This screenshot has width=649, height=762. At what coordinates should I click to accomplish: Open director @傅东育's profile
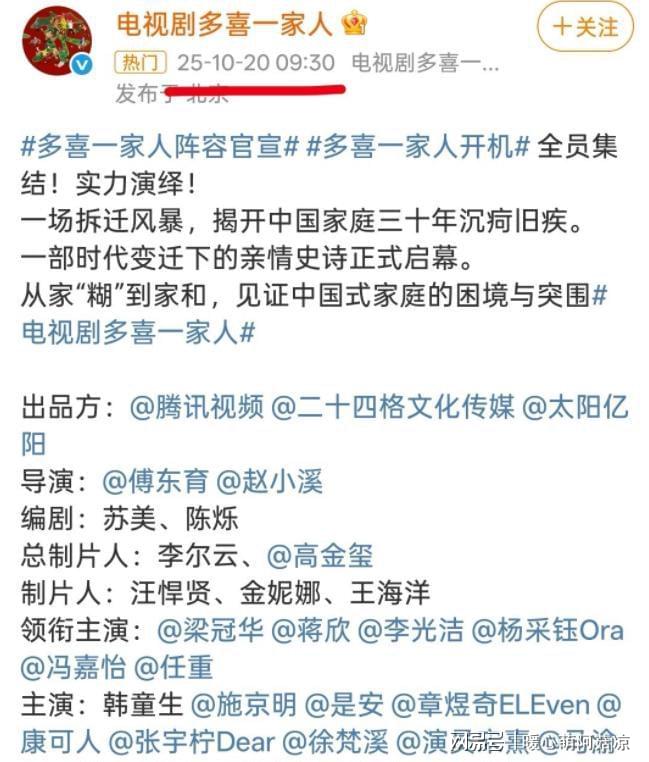[155, 481]
